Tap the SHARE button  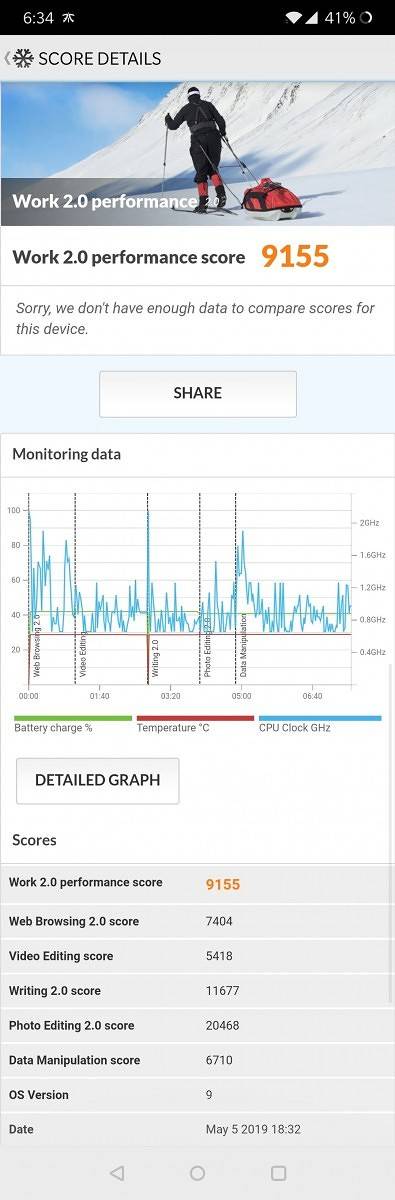198,393
